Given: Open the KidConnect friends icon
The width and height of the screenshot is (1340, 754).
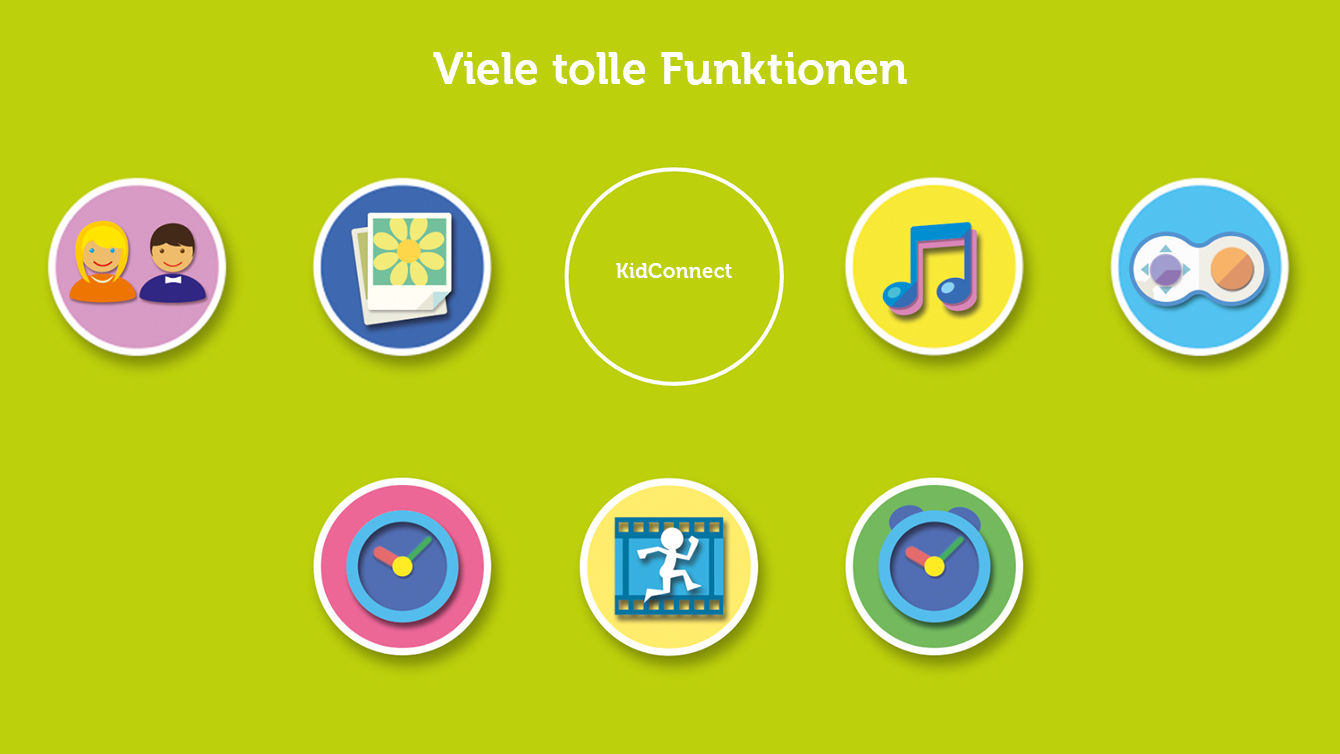Looking at the screenshot, I should pyautogui.click(x=137, y=266).
